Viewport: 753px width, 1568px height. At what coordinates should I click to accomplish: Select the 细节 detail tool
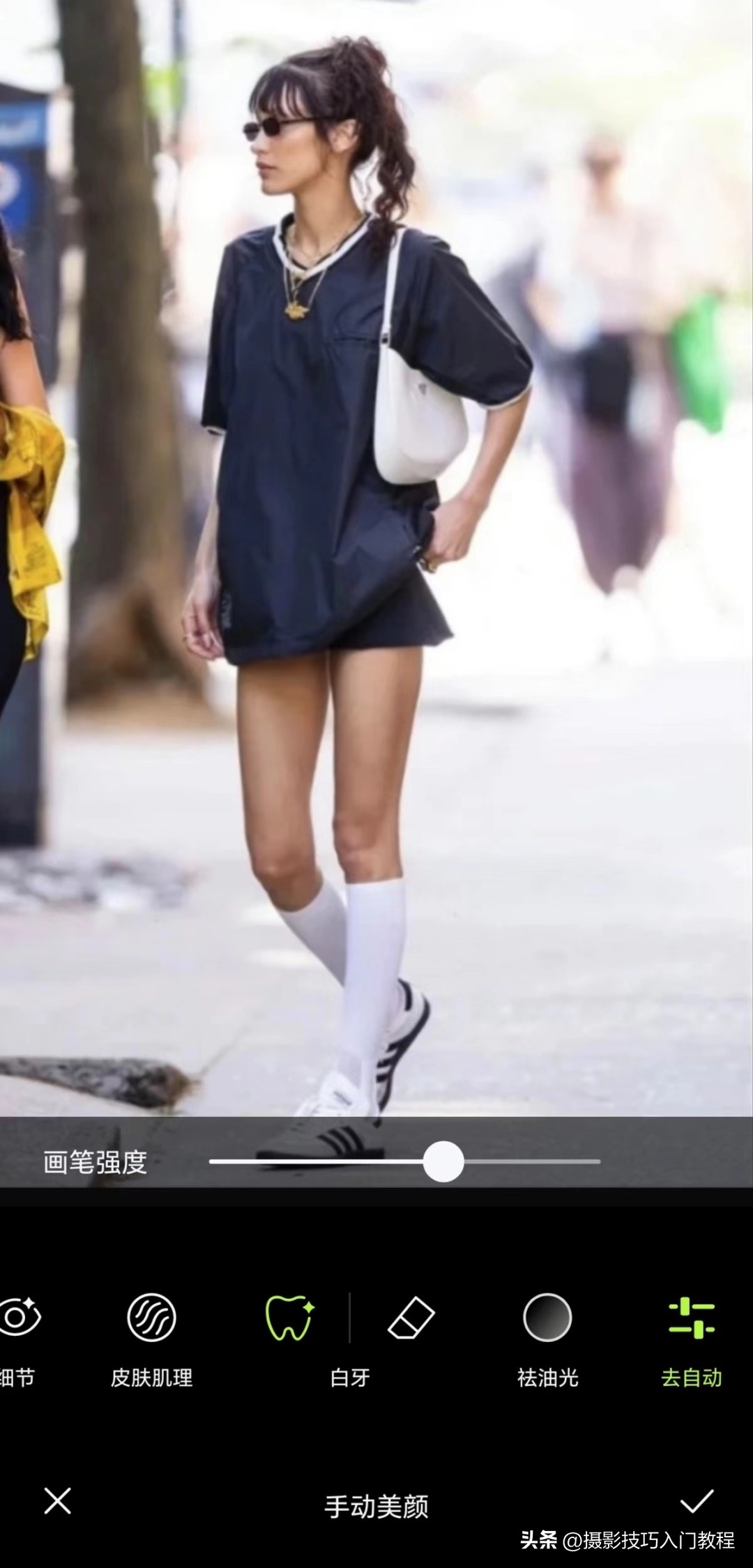point(18,1318)
